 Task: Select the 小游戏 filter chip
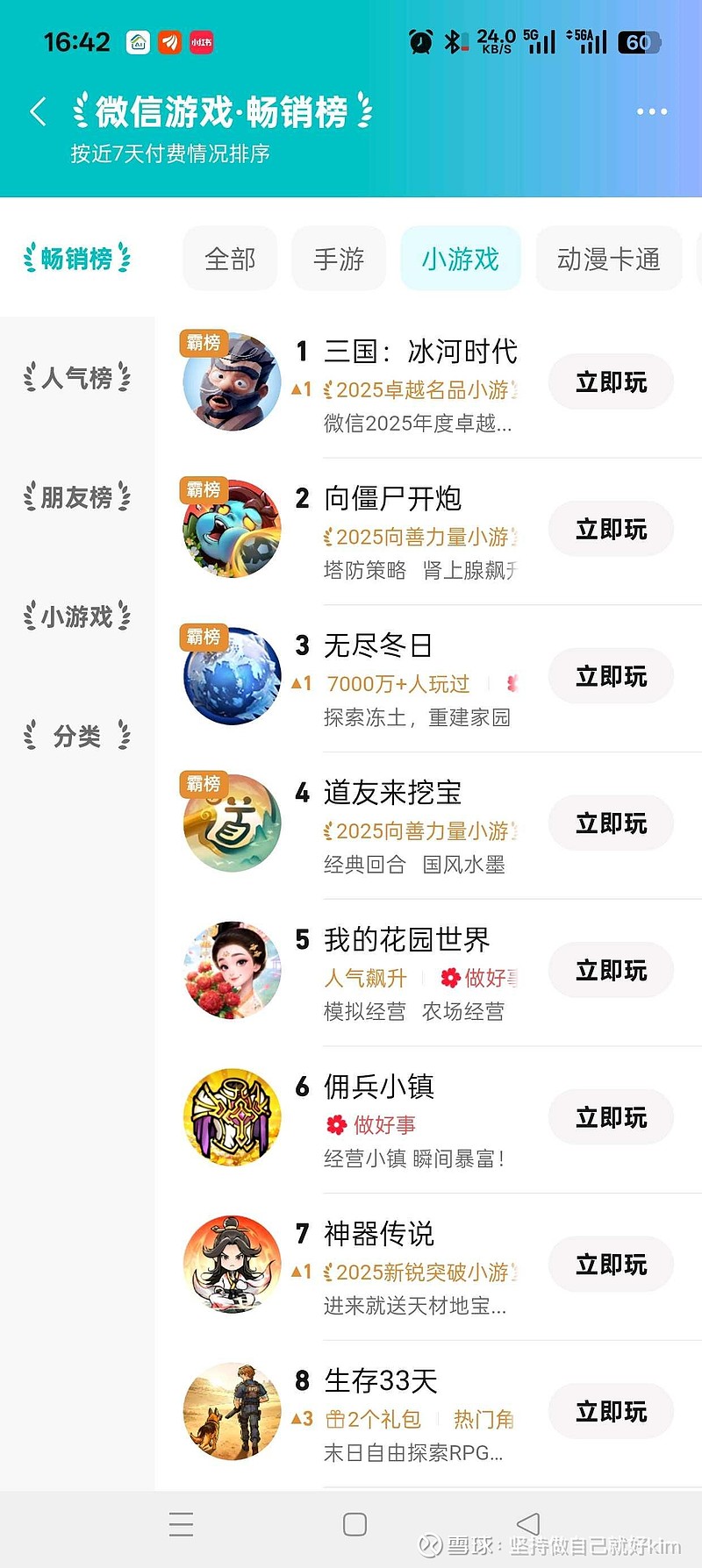pos(460,259)
